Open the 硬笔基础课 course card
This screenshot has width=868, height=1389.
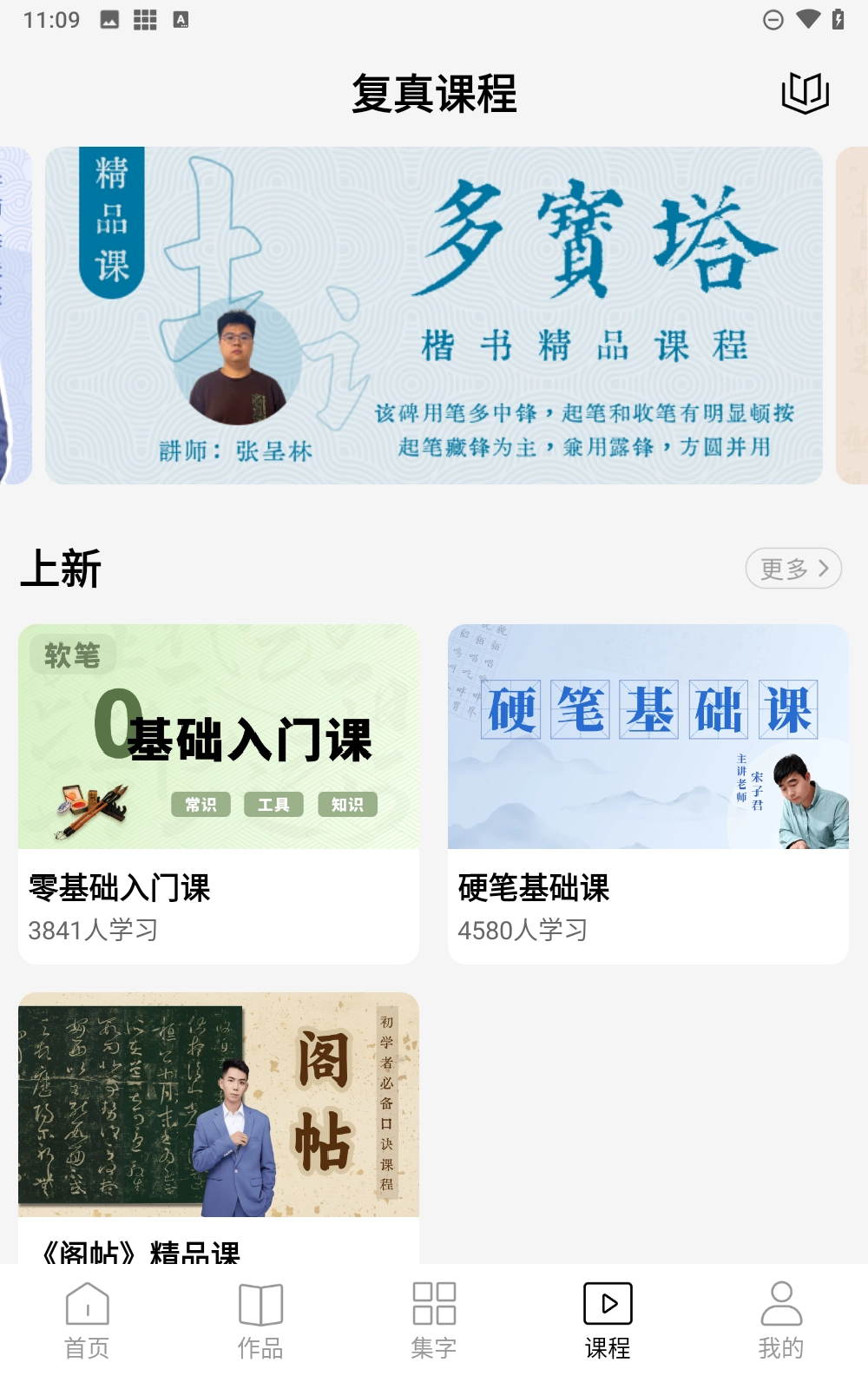pos(648,793)
